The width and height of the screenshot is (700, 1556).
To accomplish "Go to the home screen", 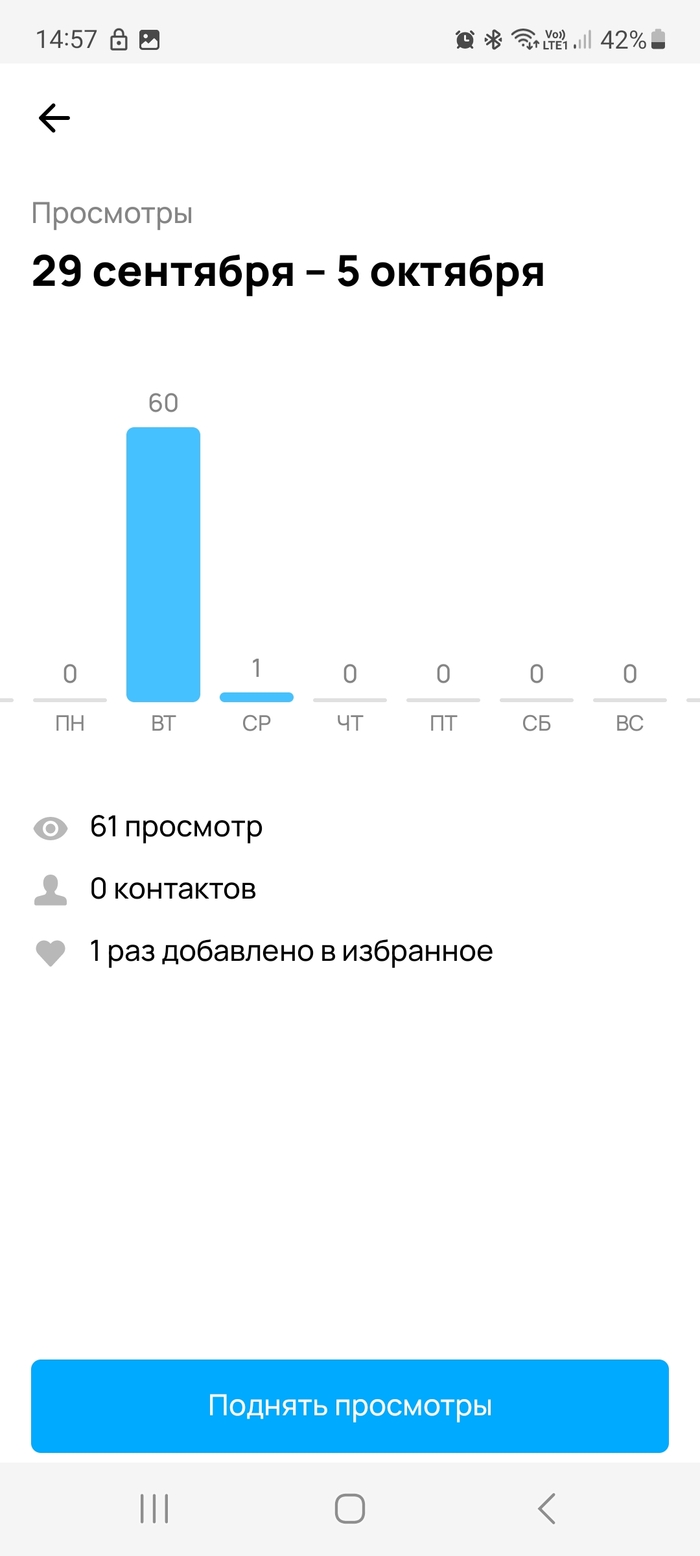I will pyautogui.click(x=350, y=1508).
